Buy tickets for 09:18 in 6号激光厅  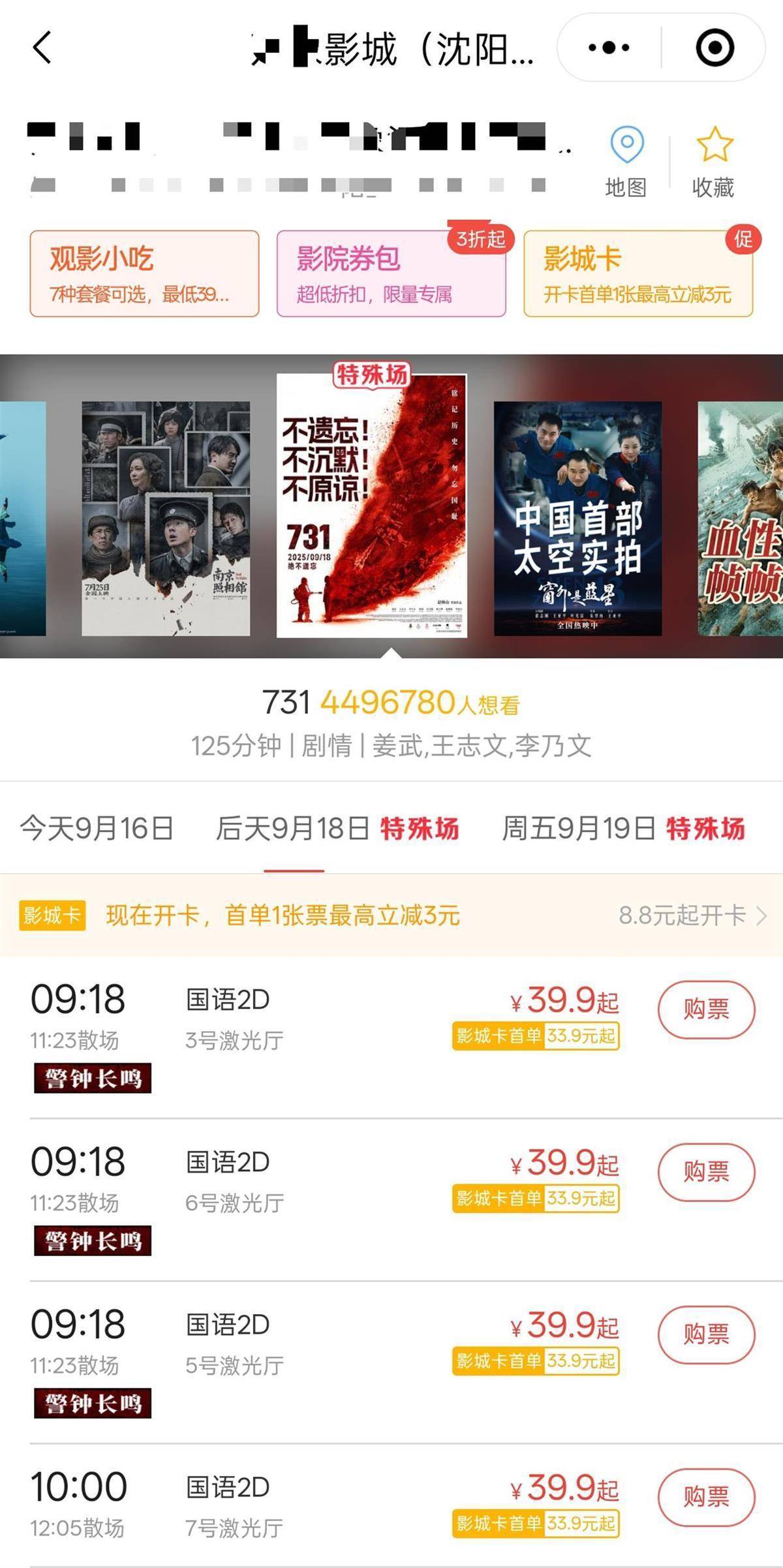[706, 1172]
